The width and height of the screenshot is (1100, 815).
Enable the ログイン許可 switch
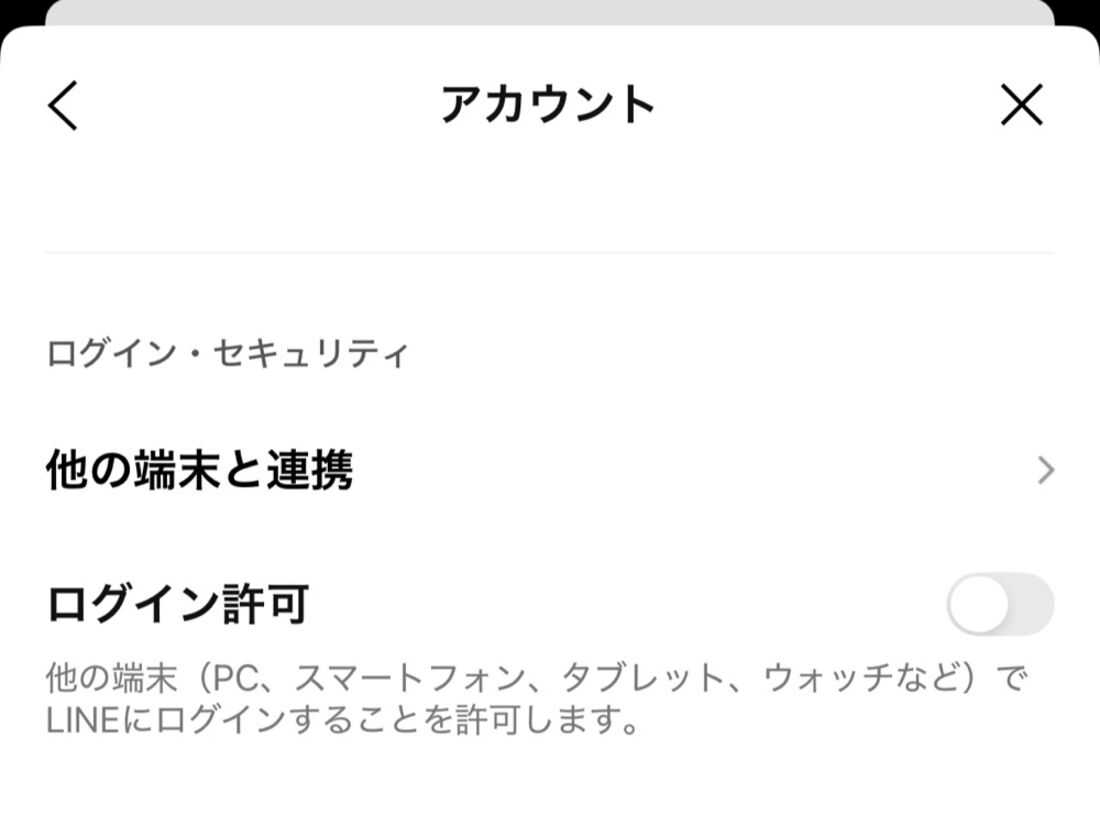tap(999, 604)
